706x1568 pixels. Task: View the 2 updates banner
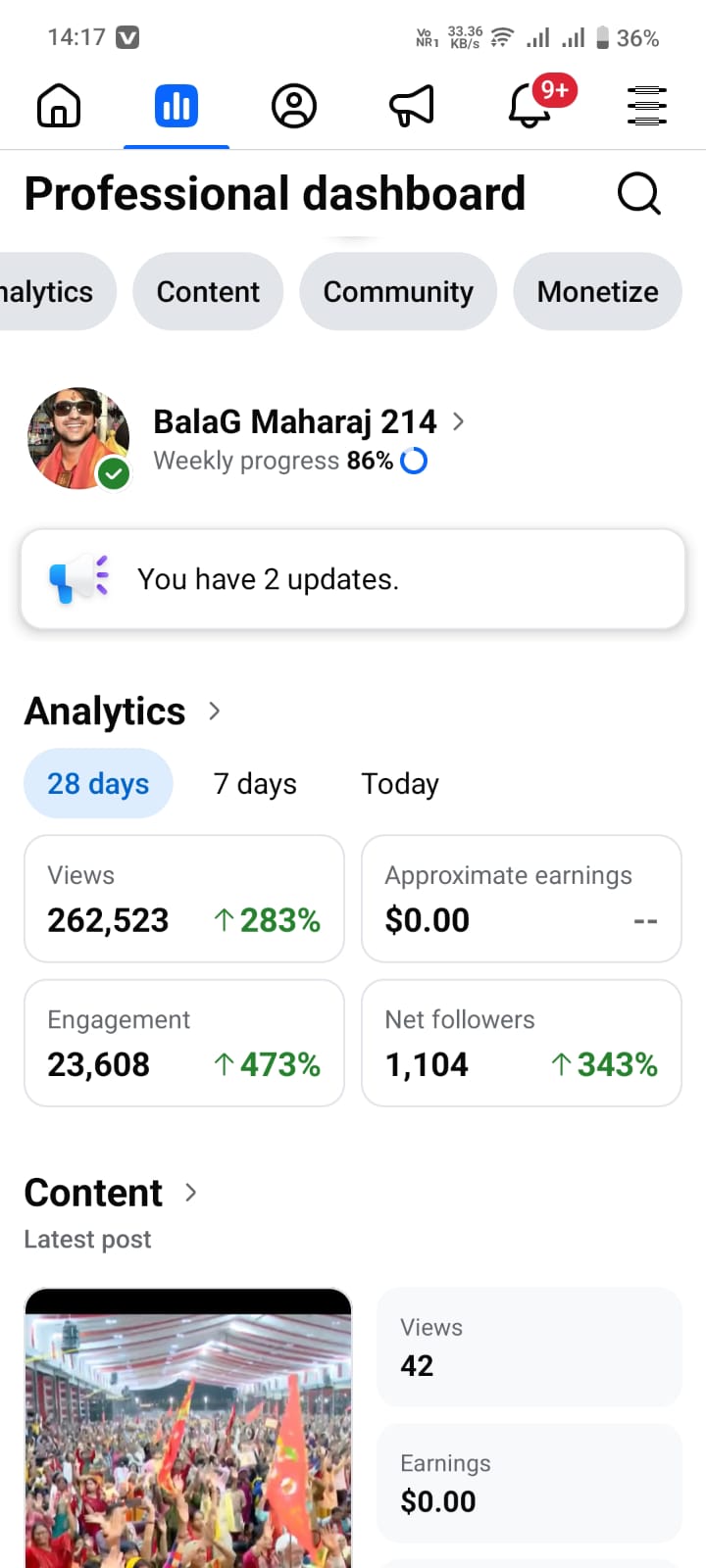pos(353,579)
